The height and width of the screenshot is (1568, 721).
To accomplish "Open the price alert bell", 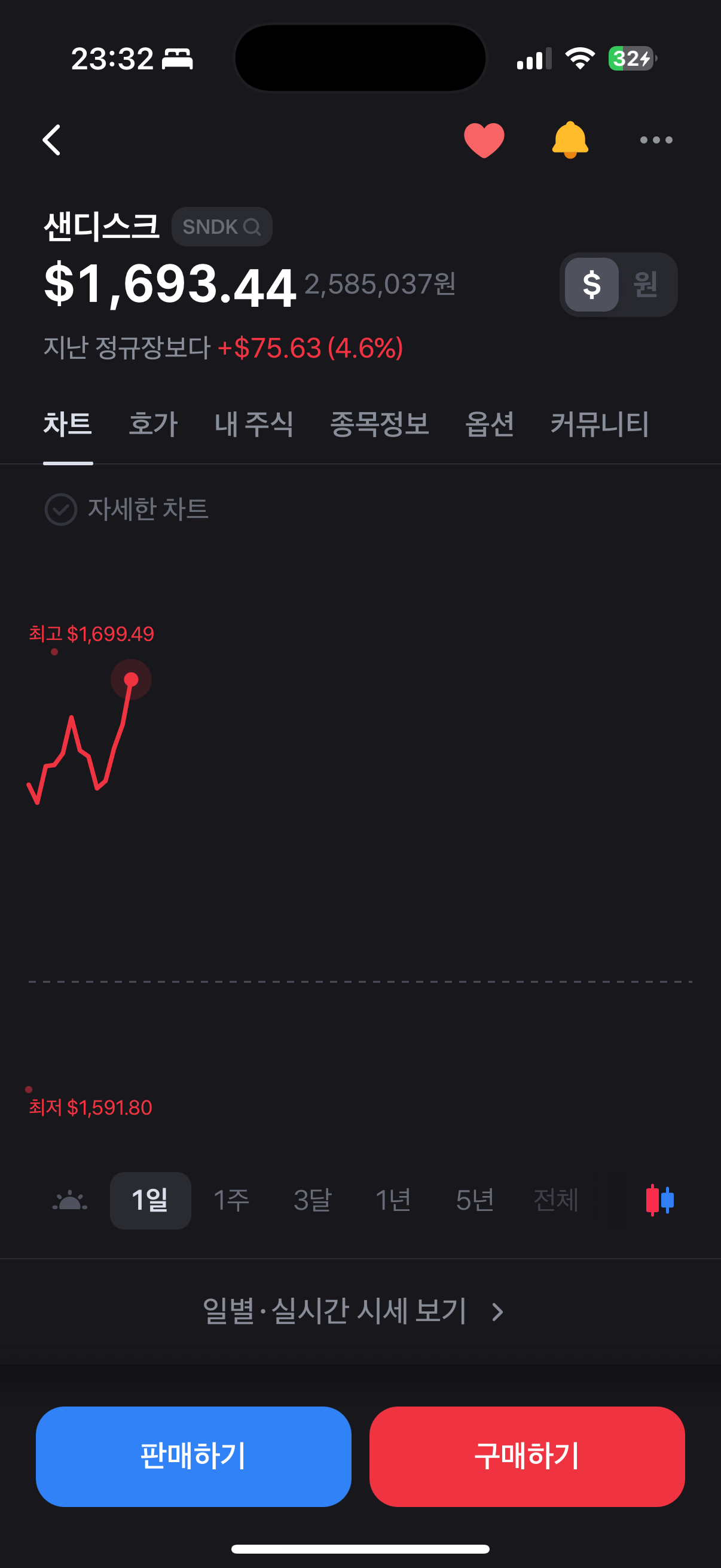I will click(570, 140).
